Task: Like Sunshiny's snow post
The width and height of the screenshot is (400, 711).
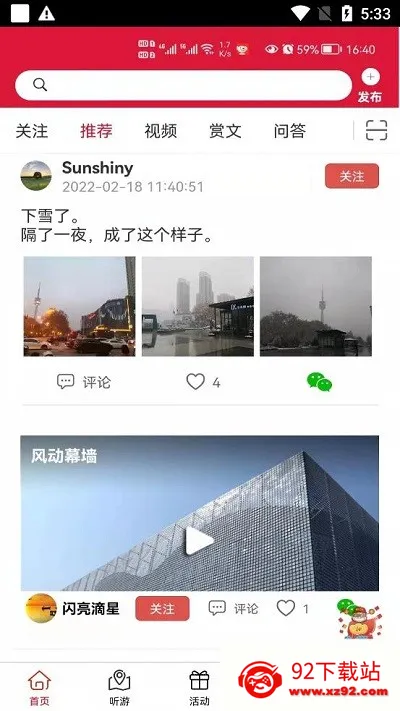Action: pyautogui.click(x=203, y=382)
